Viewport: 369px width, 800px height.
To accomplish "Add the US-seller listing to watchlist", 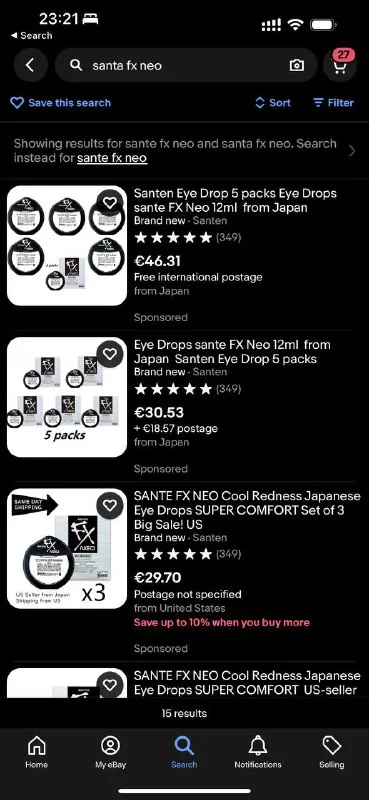I will coord(110,685).
